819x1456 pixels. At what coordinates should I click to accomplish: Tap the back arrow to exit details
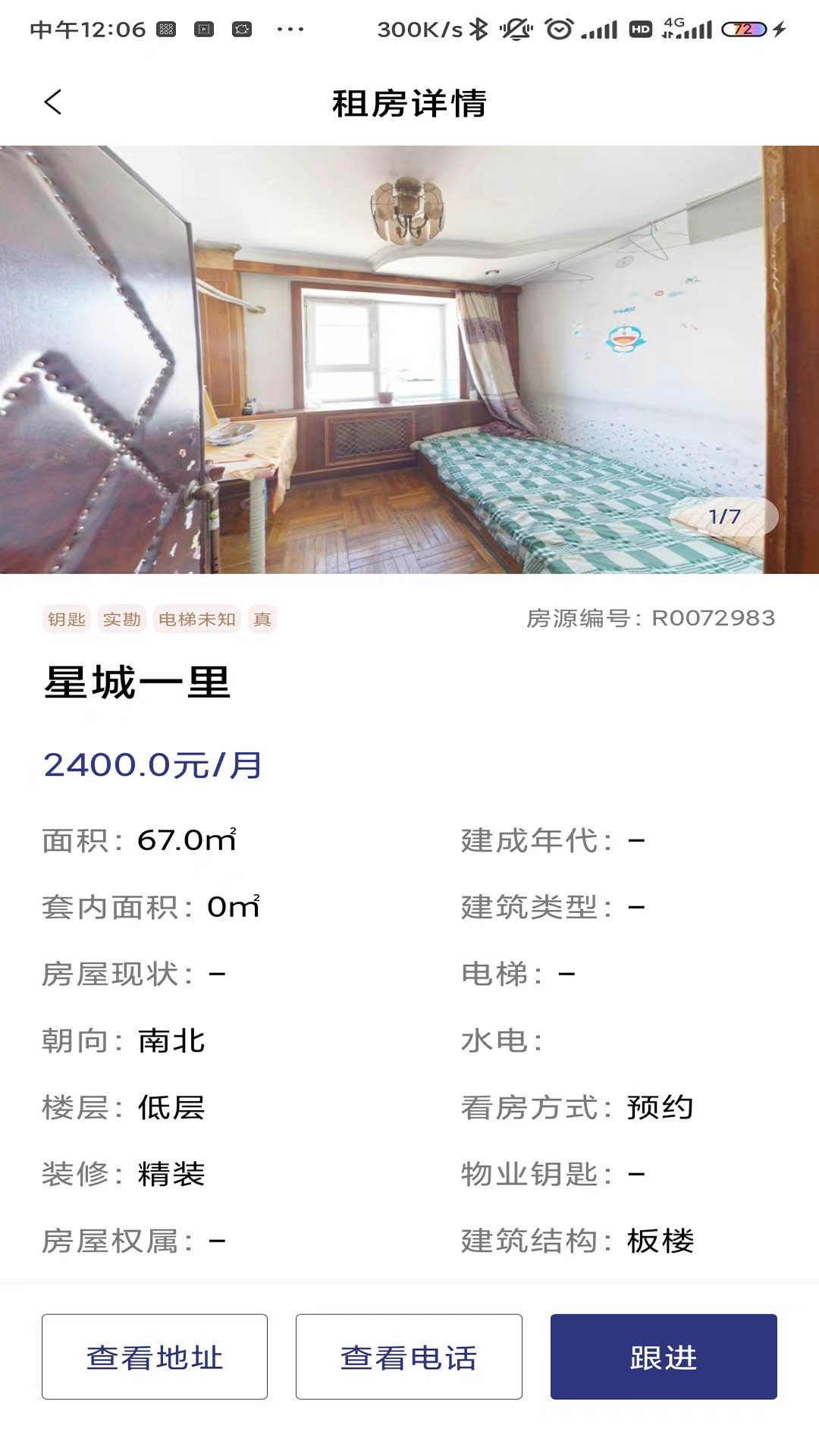coord(53,102)
